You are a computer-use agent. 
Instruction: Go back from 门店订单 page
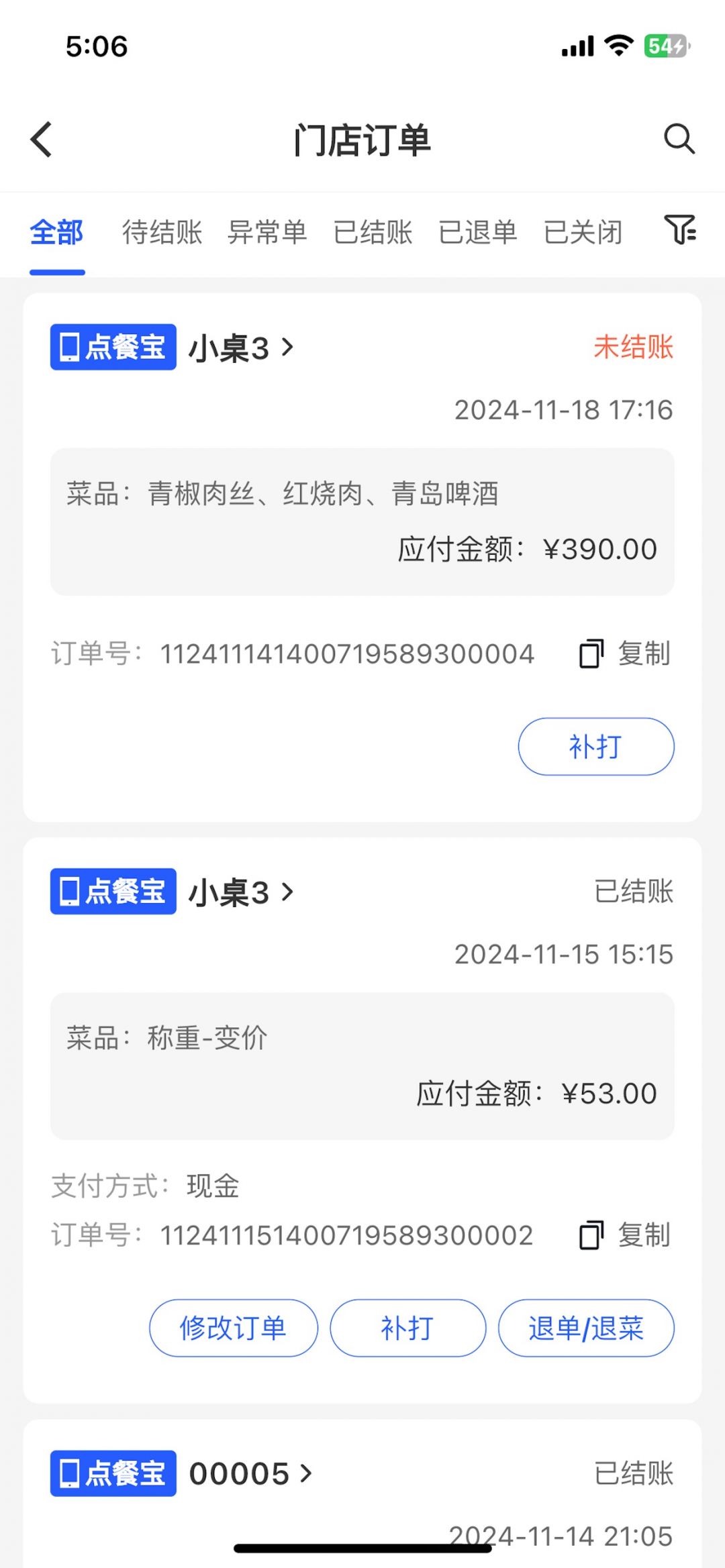(42, 140)
